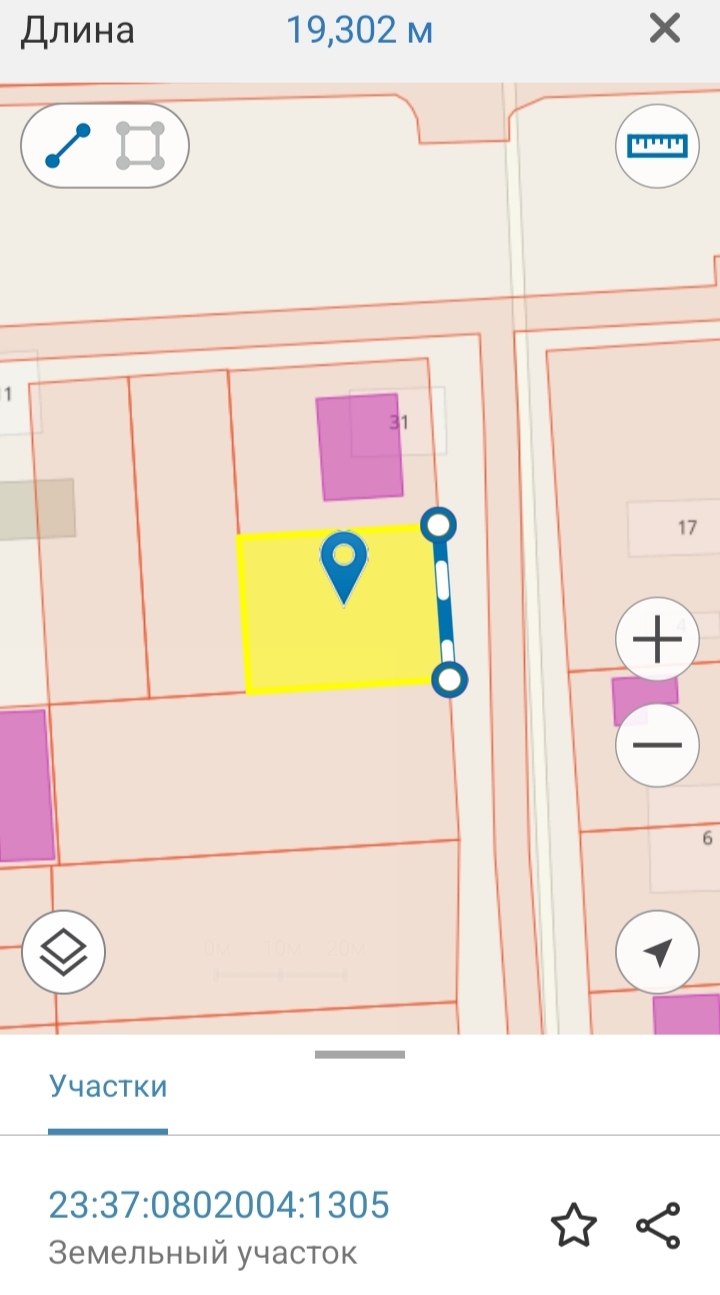Open the Участки tab
Image resolution: width=720 pixels, height=1295 pixels.
tap(108, 1087)
